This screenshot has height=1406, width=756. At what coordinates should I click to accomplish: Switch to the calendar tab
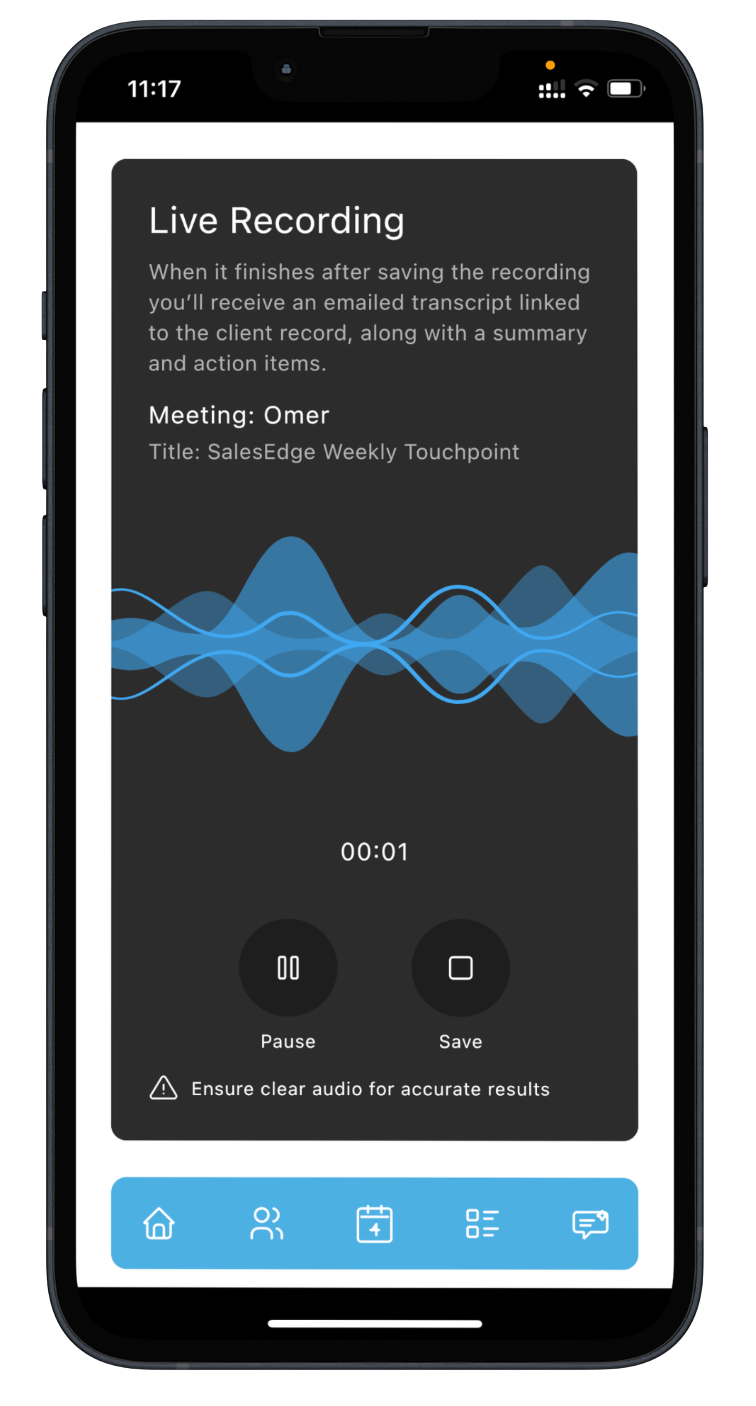[374, 1223]
